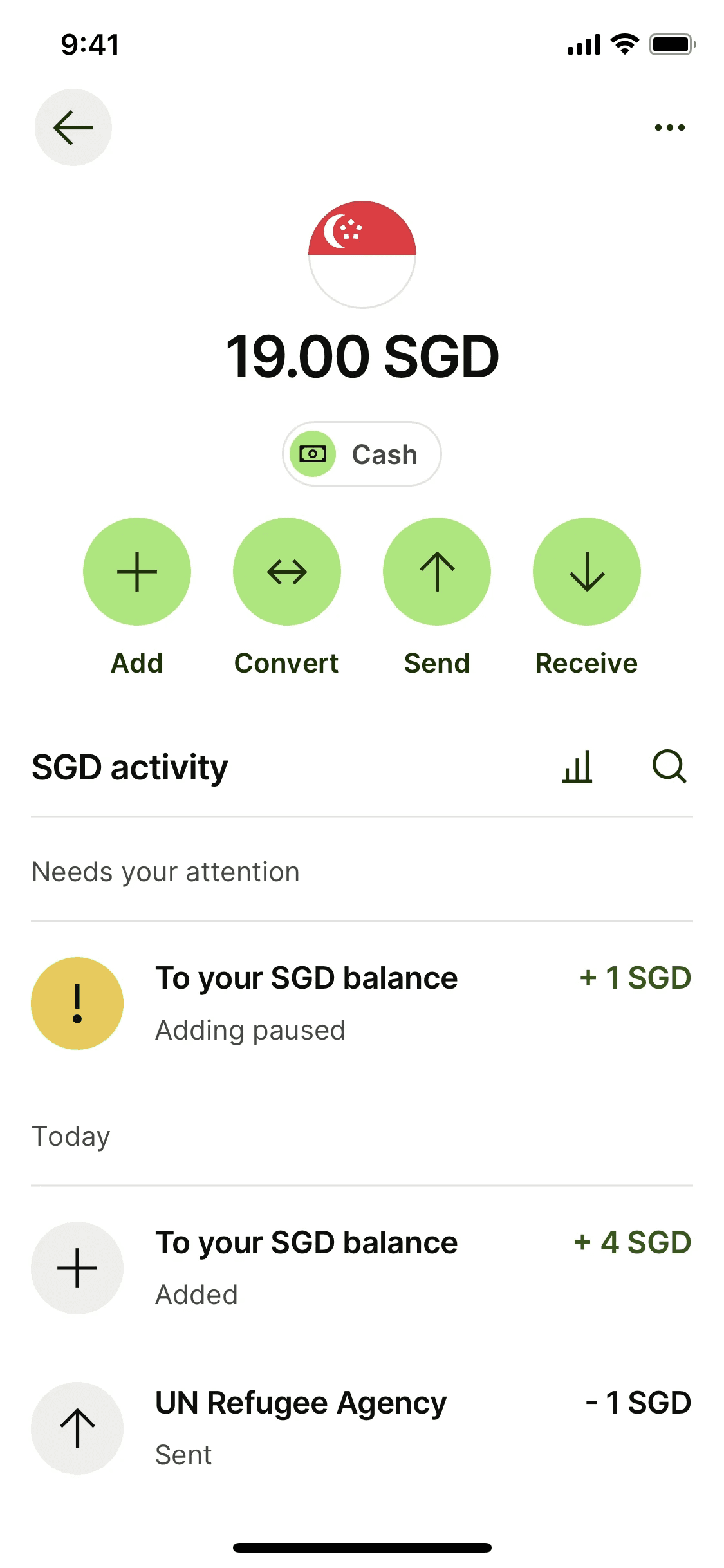
Task: Convert SGD to another currency
Action: pyautogui.click(x=286, y=572)
